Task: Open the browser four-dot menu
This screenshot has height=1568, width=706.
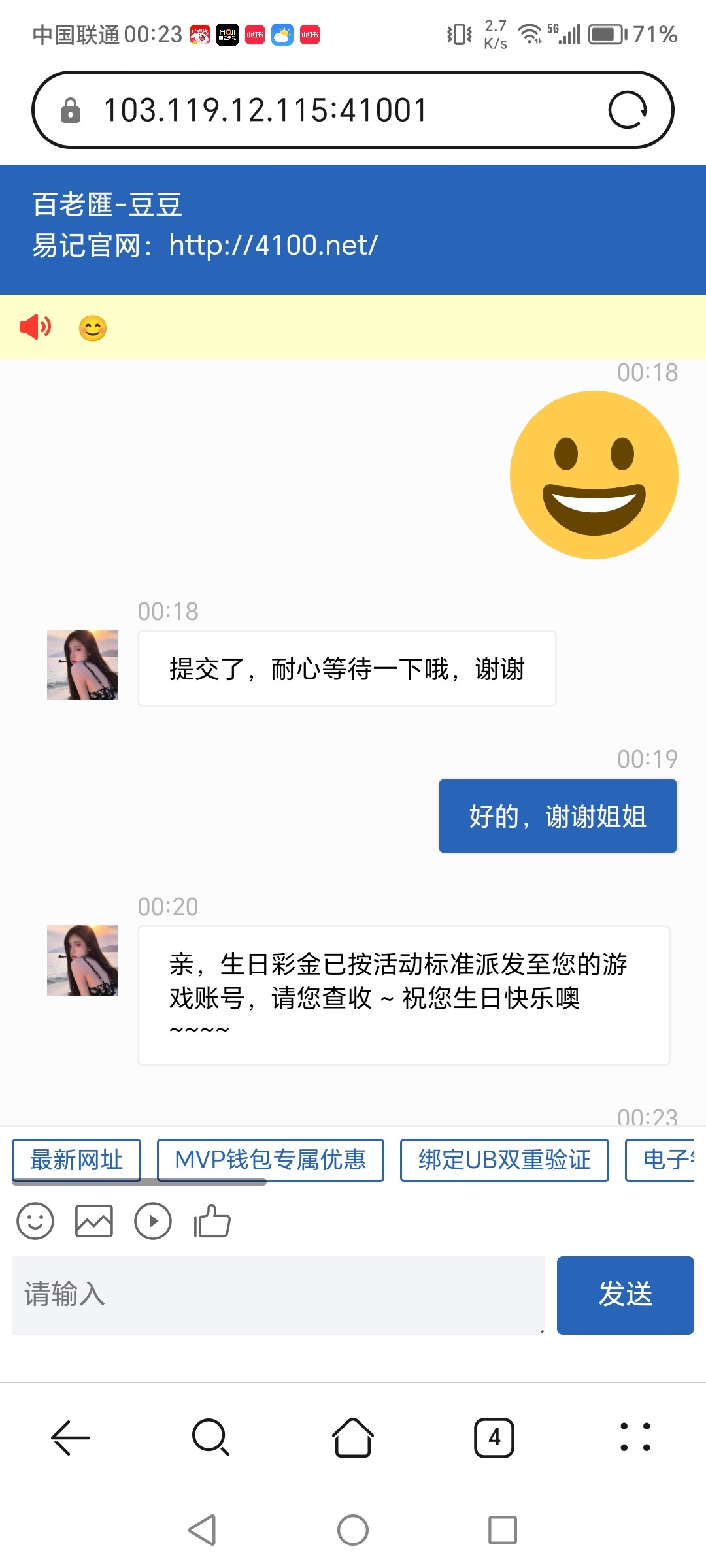Action: pyautogui.click(x=635, y=1438)
